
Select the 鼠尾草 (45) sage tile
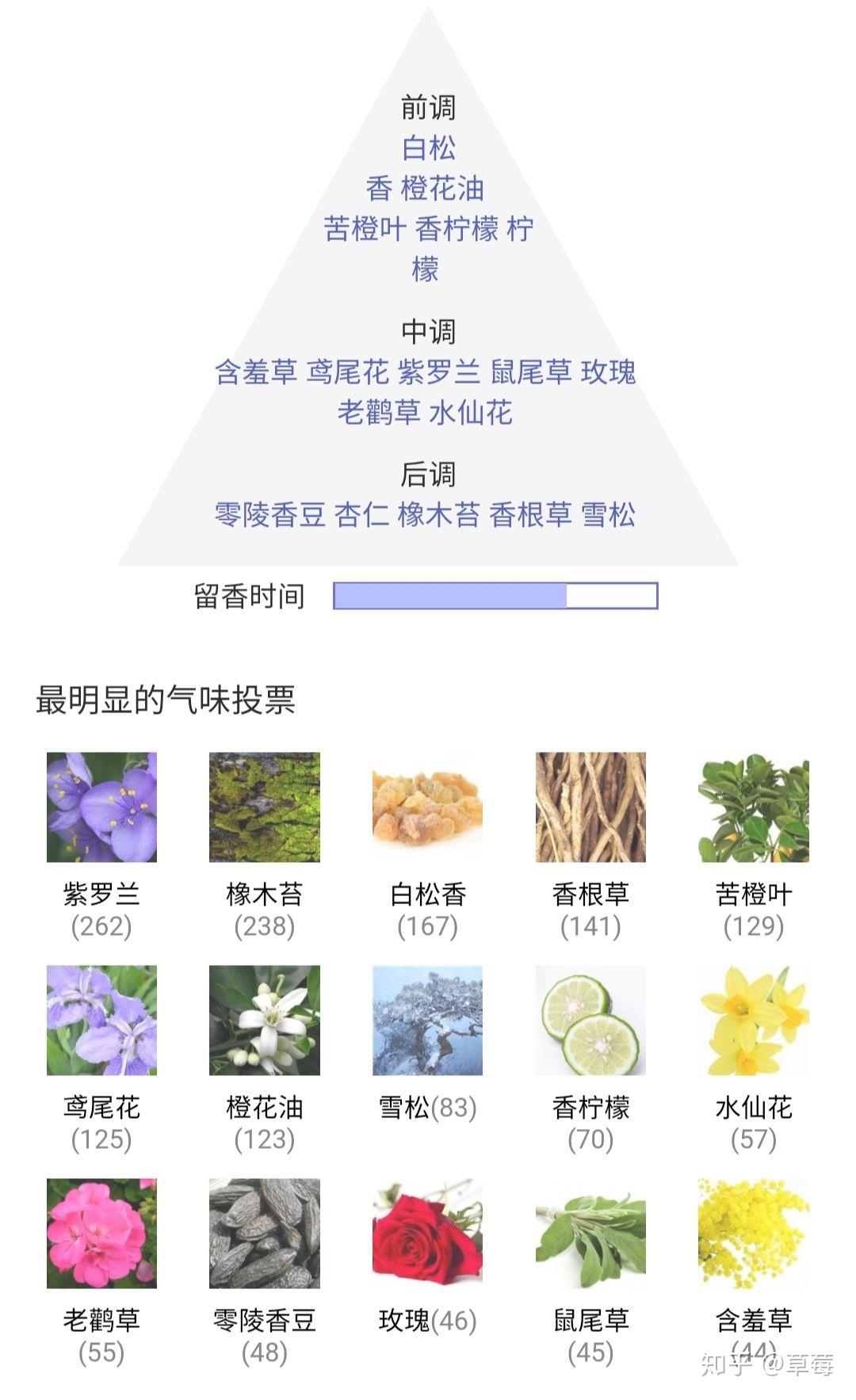tap(590, 1233)
